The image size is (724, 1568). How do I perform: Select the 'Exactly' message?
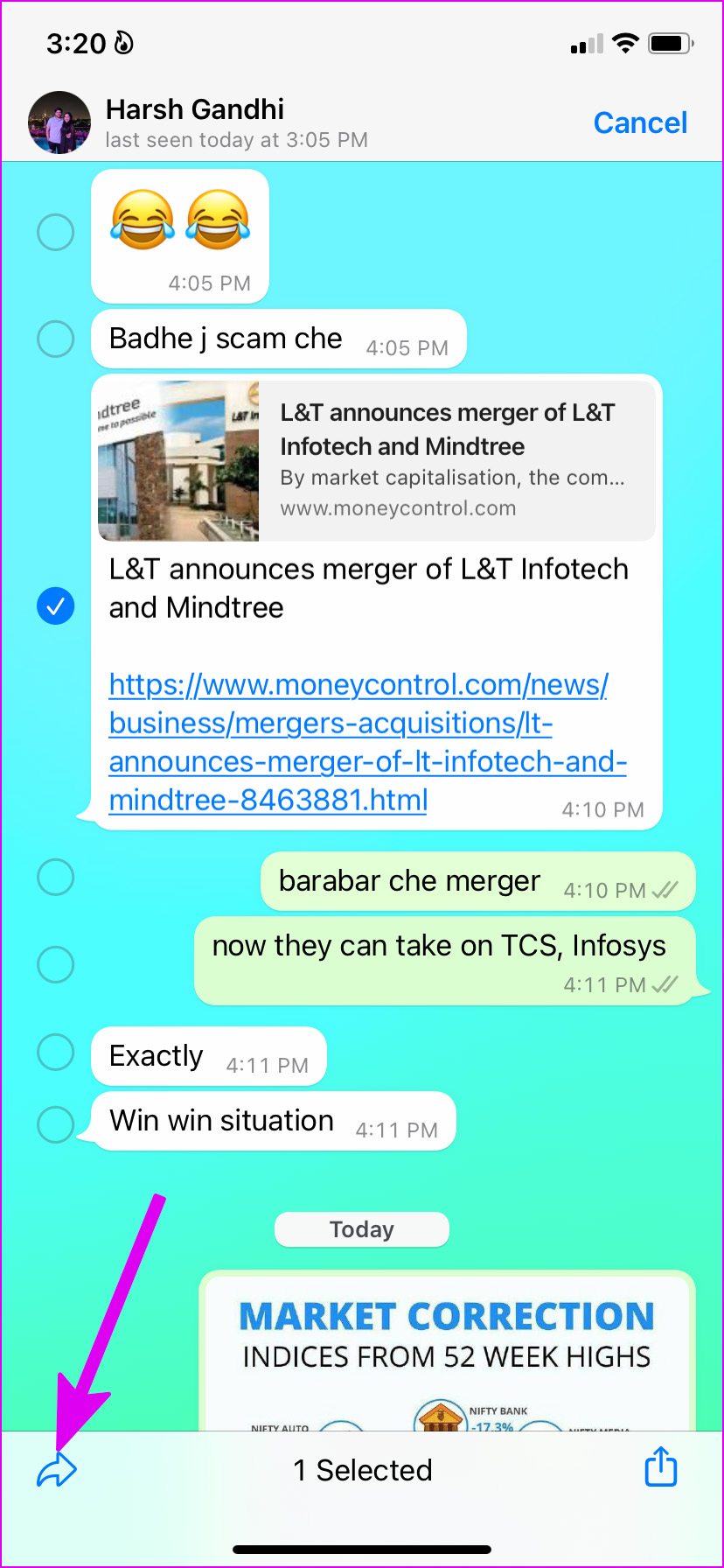click(56, 1052)
